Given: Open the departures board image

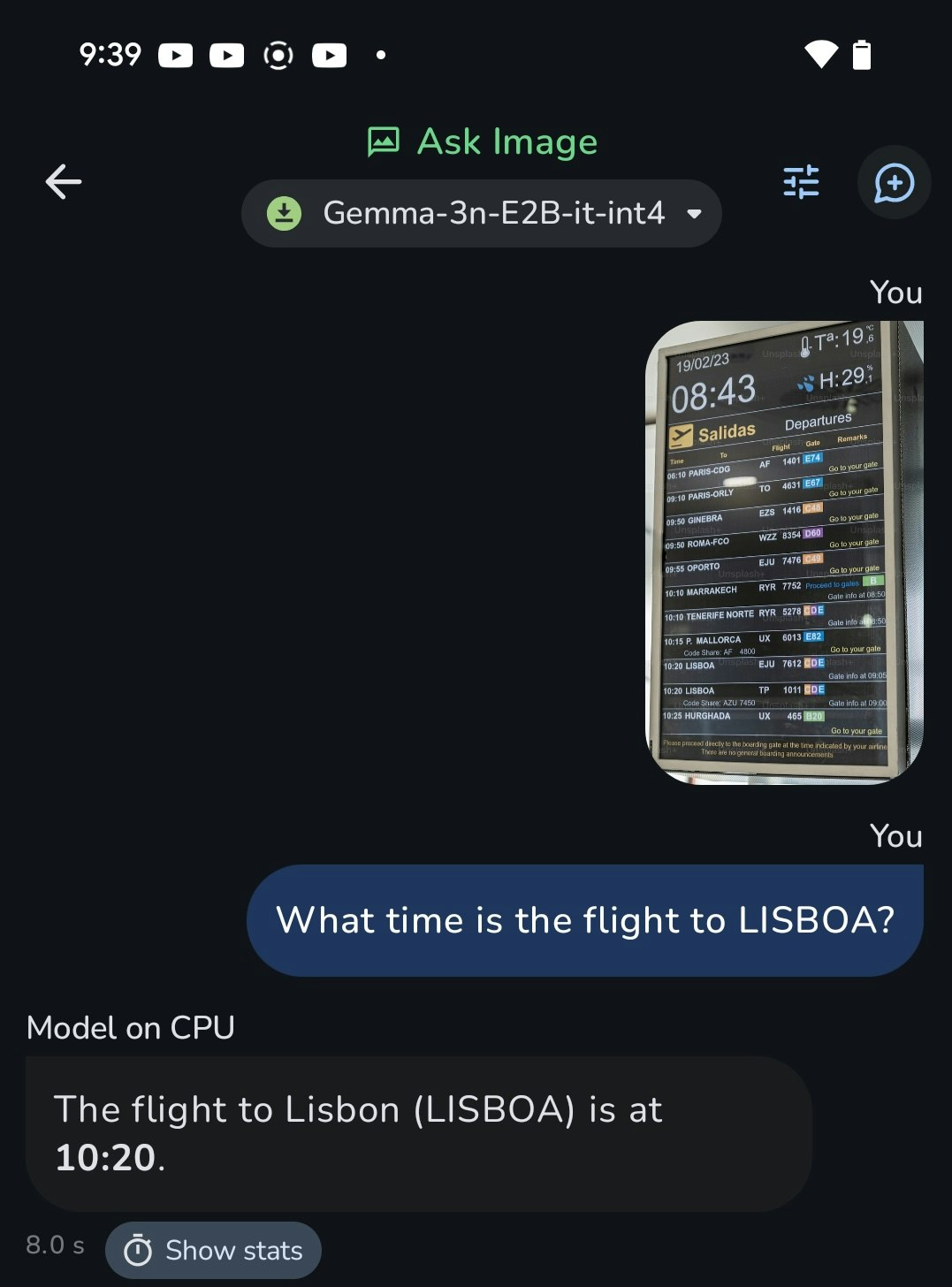Looking at the screenshot, I should (x=784, y=552).
